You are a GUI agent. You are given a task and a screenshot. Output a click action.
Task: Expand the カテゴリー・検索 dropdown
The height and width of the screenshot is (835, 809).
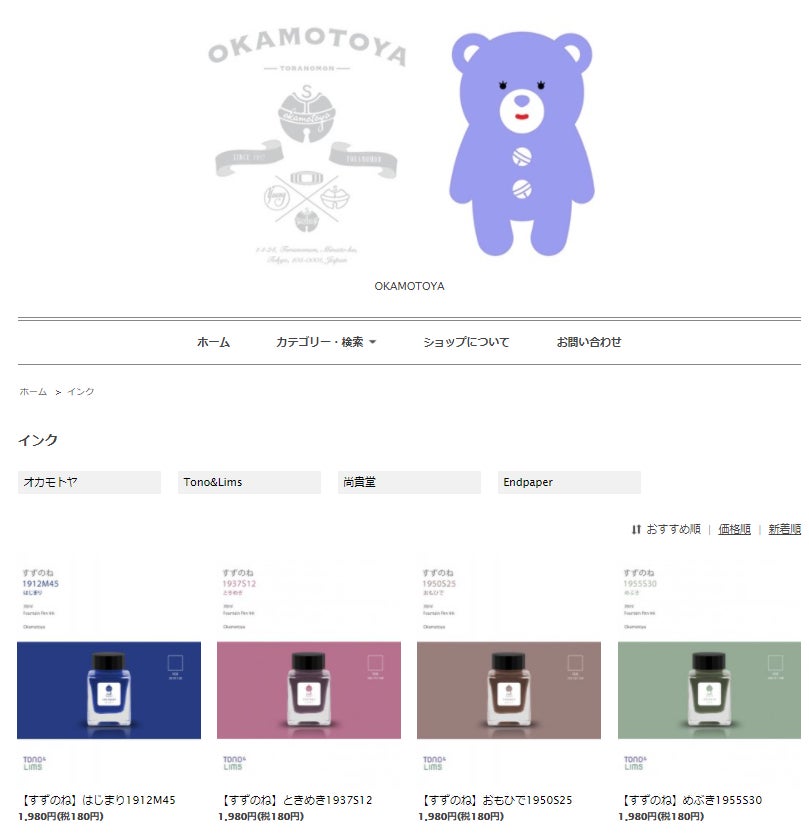(325, 342)
